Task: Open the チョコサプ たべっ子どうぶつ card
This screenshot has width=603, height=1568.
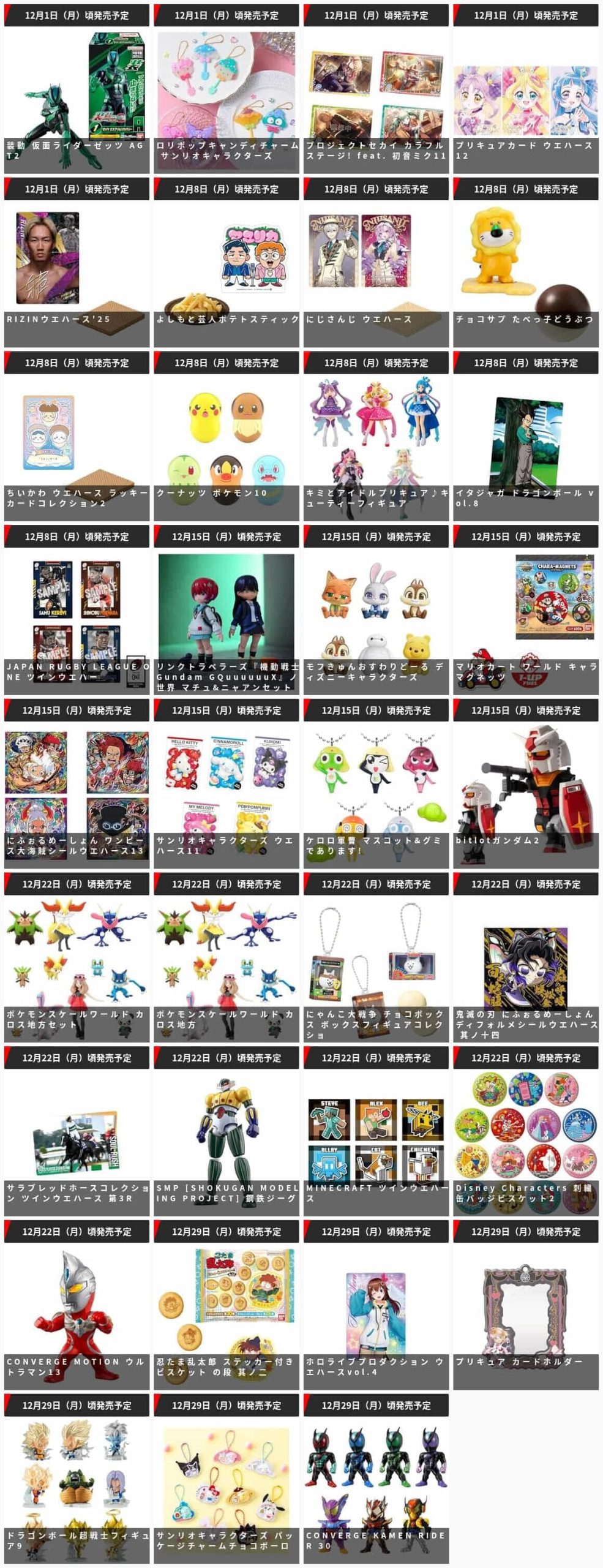Action: [525, 273]
